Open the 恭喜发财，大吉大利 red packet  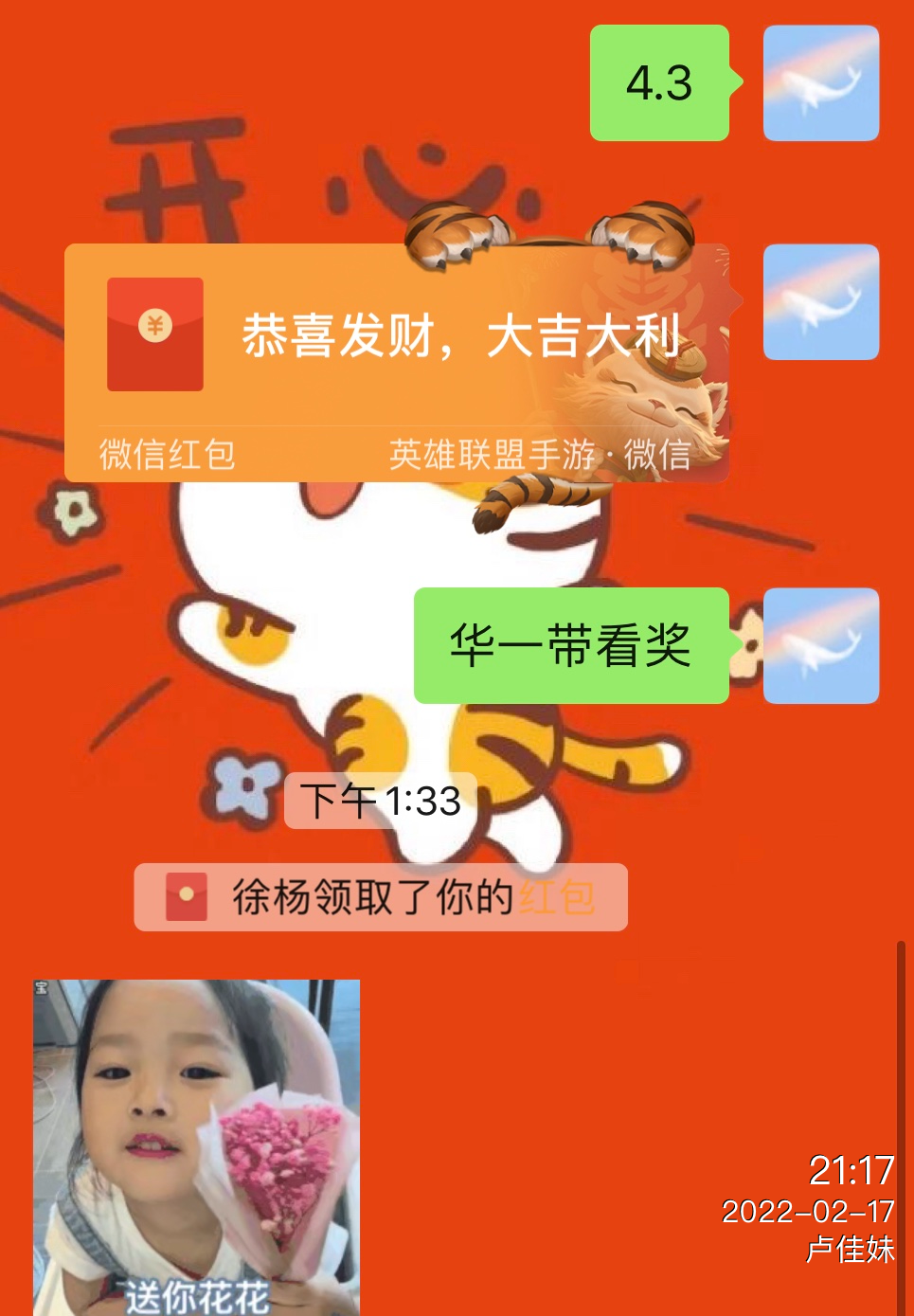coord(396,362)
